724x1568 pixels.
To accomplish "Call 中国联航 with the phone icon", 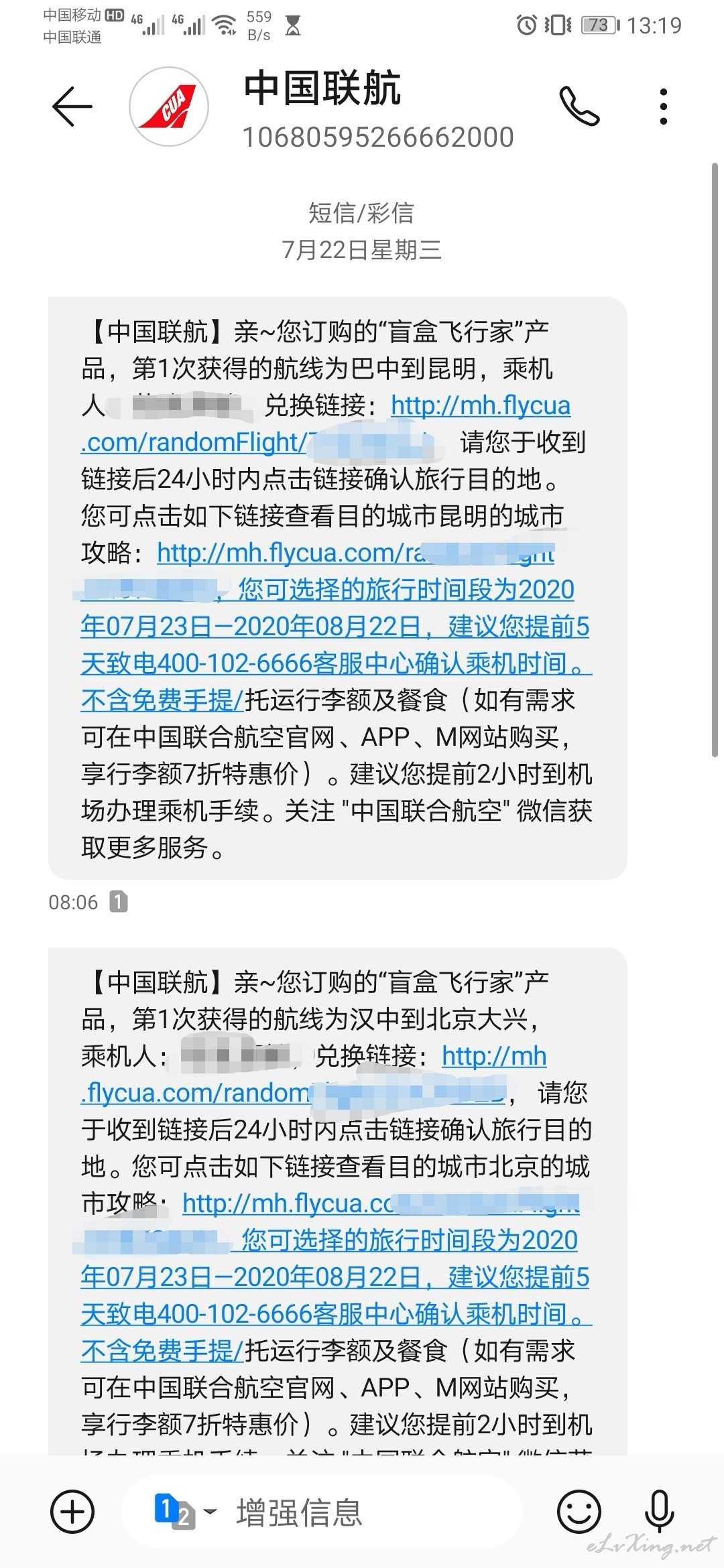I will [x=579, y=107].
